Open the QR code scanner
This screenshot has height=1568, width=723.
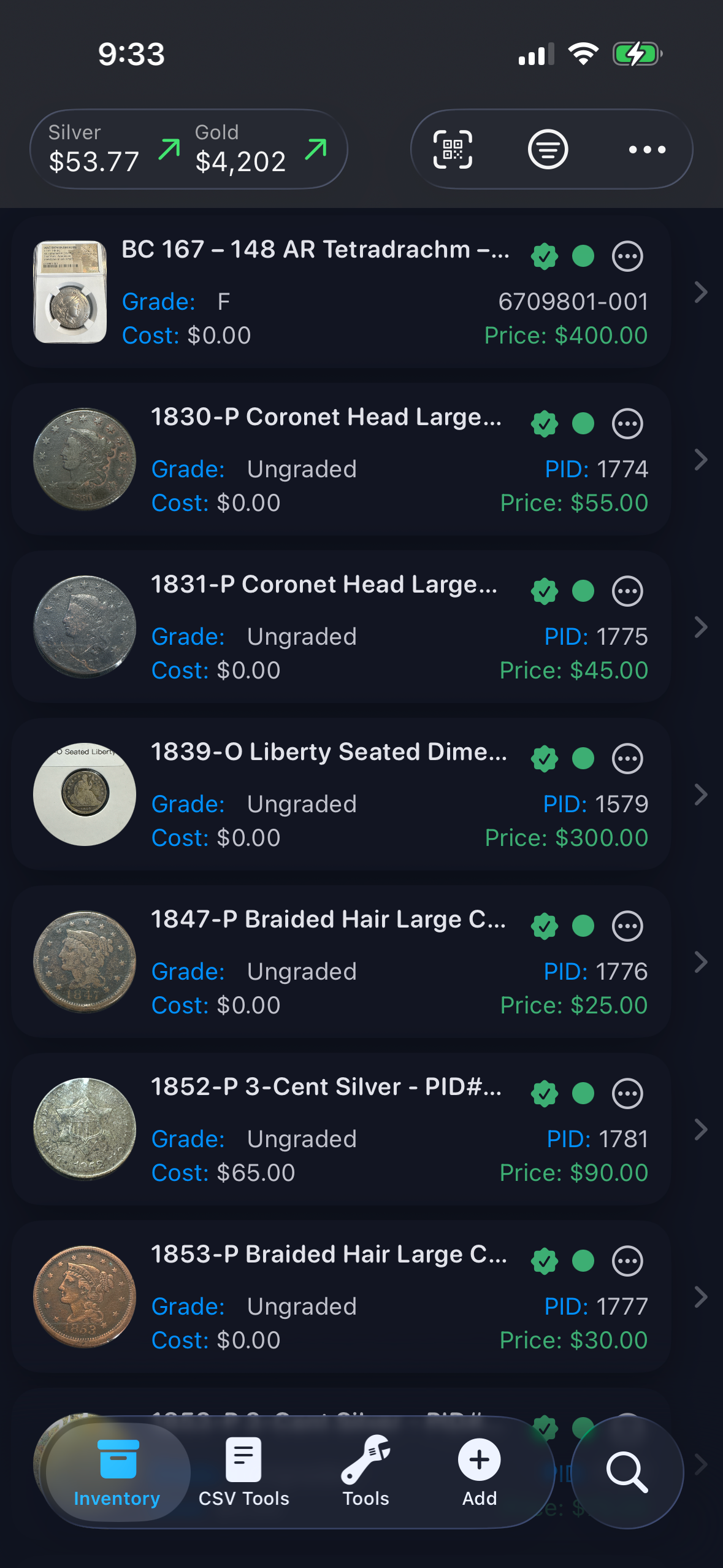pyautogui.click(x=452, y=149)
